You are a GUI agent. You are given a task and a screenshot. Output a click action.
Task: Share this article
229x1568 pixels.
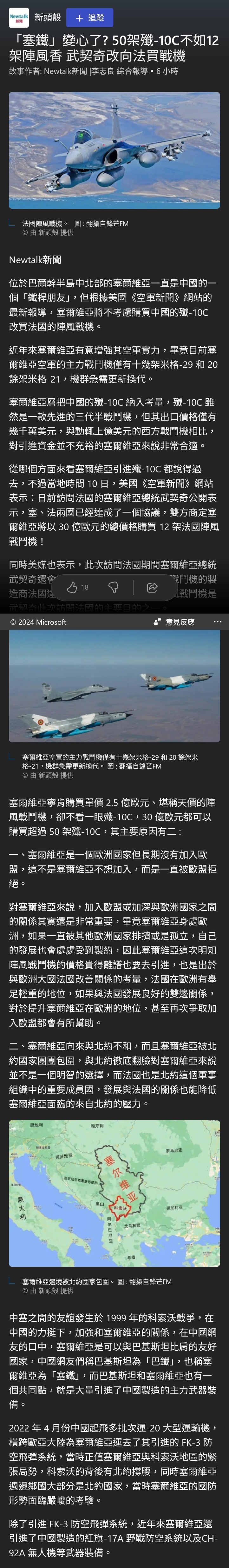153,587
